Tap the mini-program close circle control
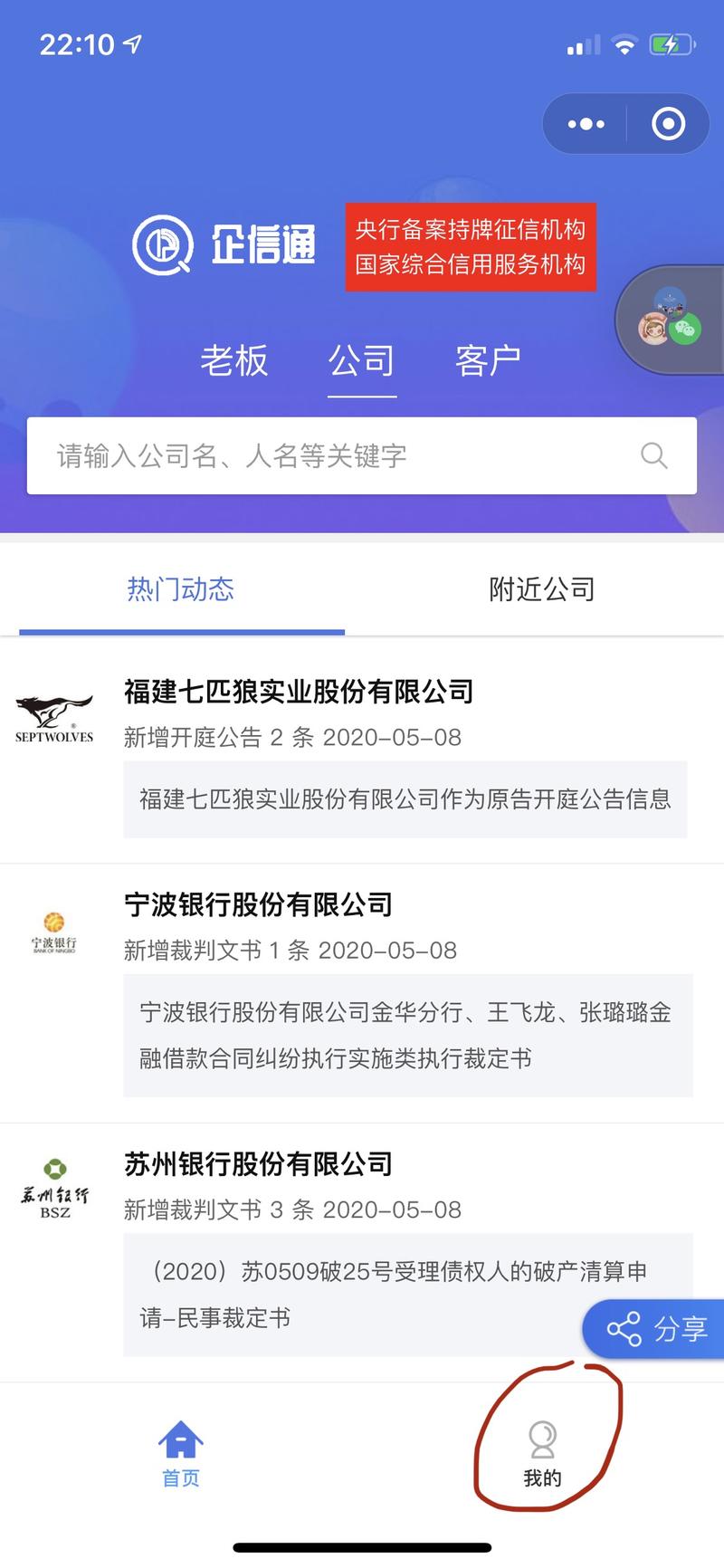This screenshot has height=1568, width=724. coord(670,123)
